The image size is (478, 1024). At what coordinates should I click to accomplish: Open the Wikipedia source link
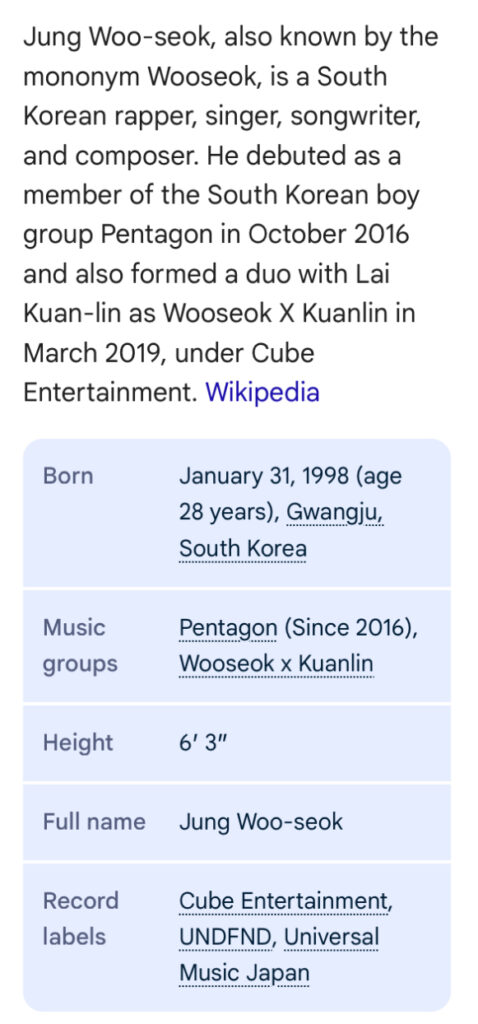(263, 392)
